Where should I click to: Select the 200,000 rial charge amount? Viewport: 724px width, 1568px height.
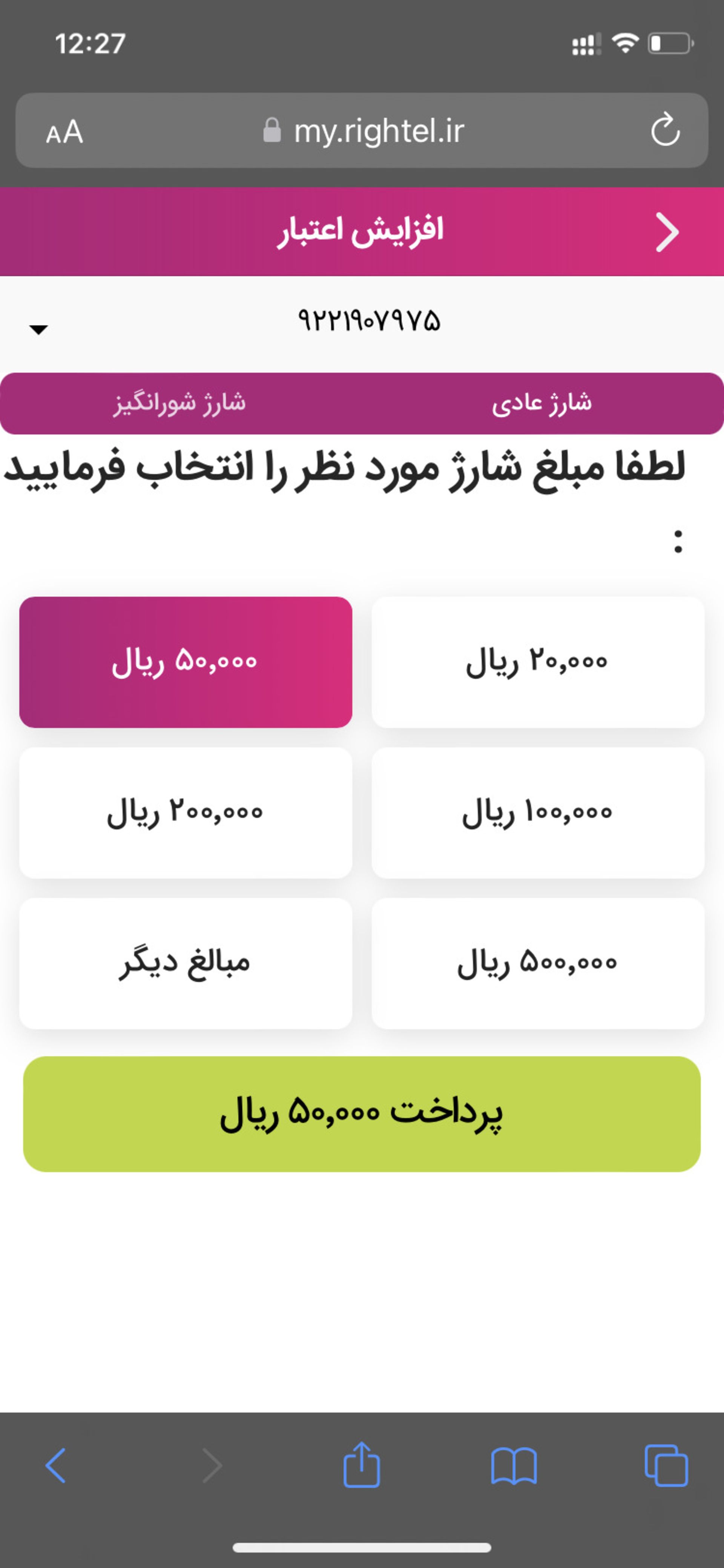(187, 811)
